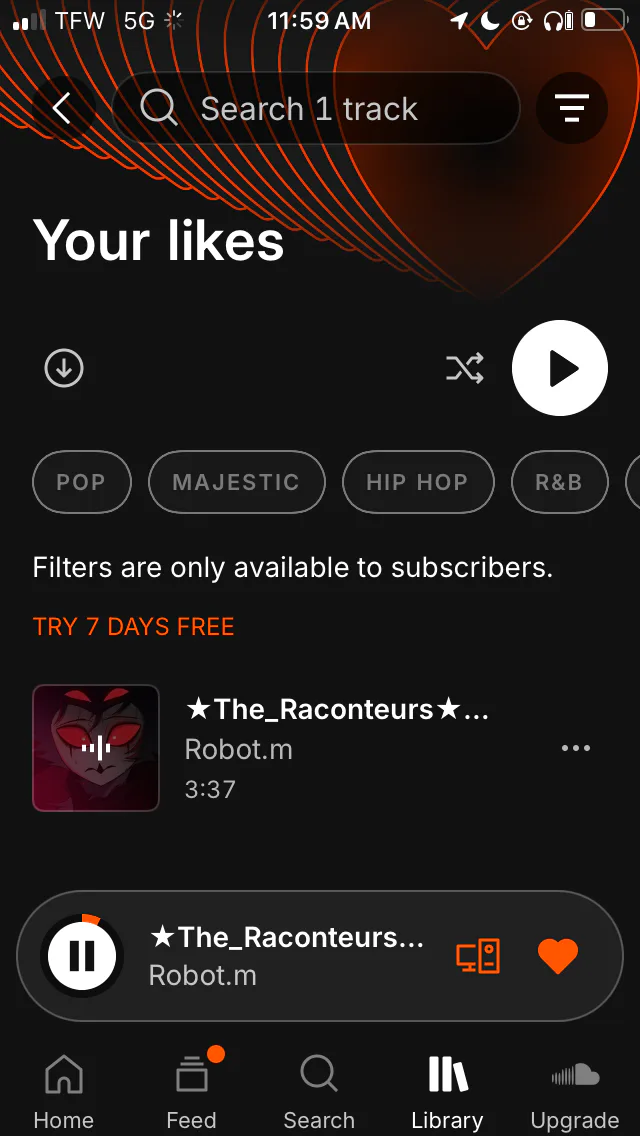Open the sort and filter options icon
The image size is (640, 1136).
tap(572, 108)
